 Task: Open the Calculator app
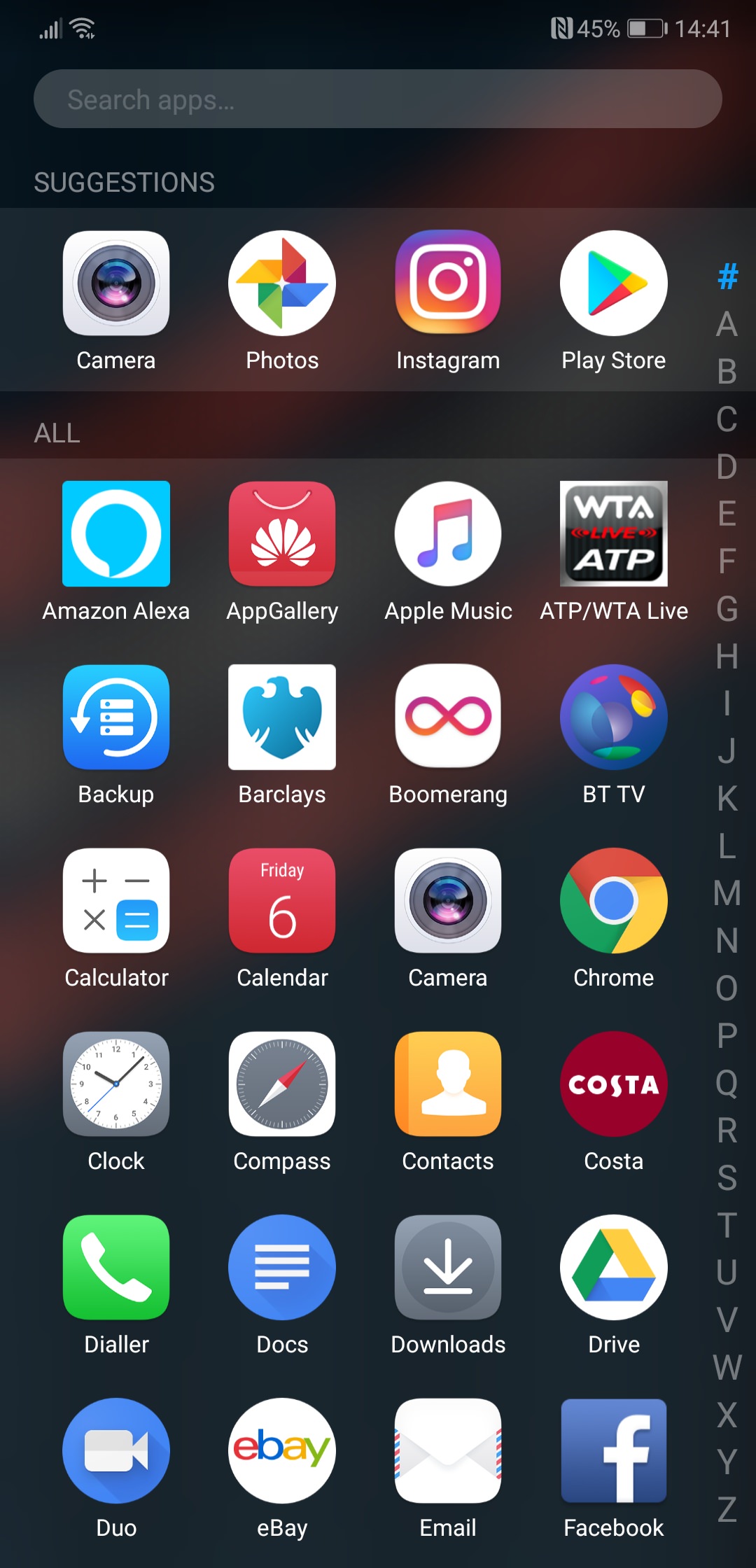coord(116,900)
